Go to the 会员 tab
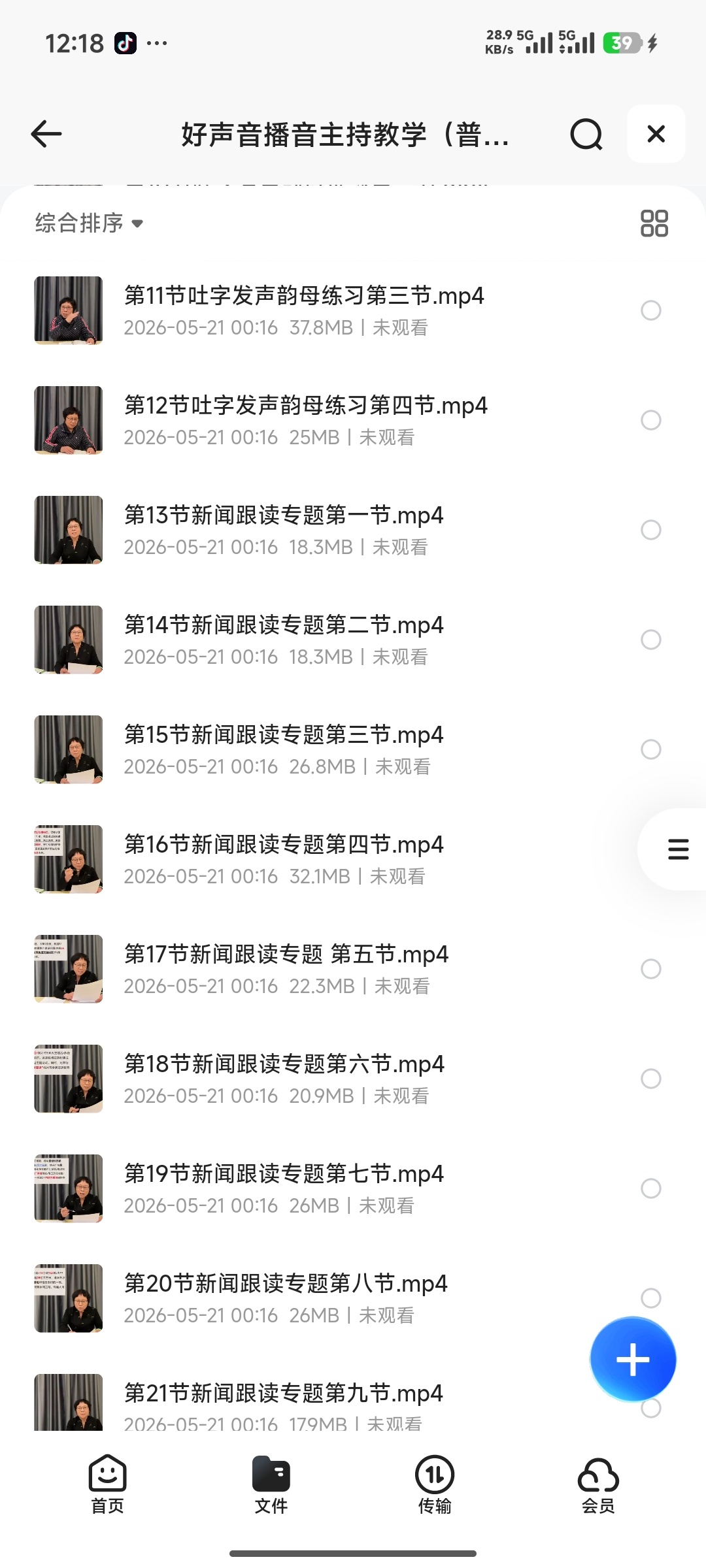 click(598, 1484)
